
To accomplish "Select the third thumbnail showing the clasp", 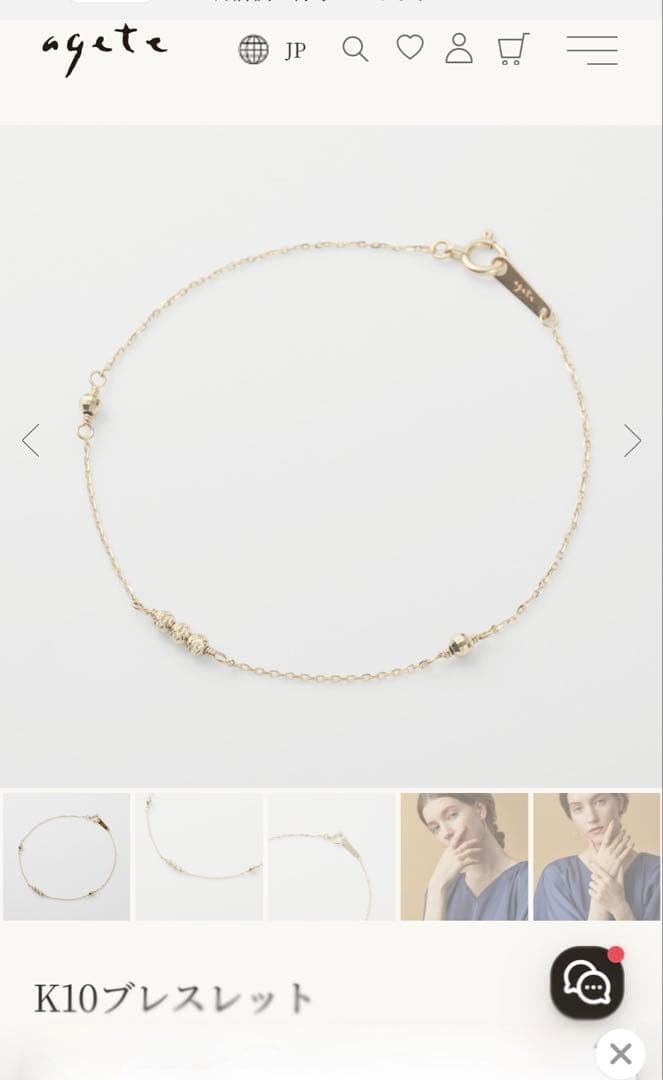I will [x=332, y=856].
